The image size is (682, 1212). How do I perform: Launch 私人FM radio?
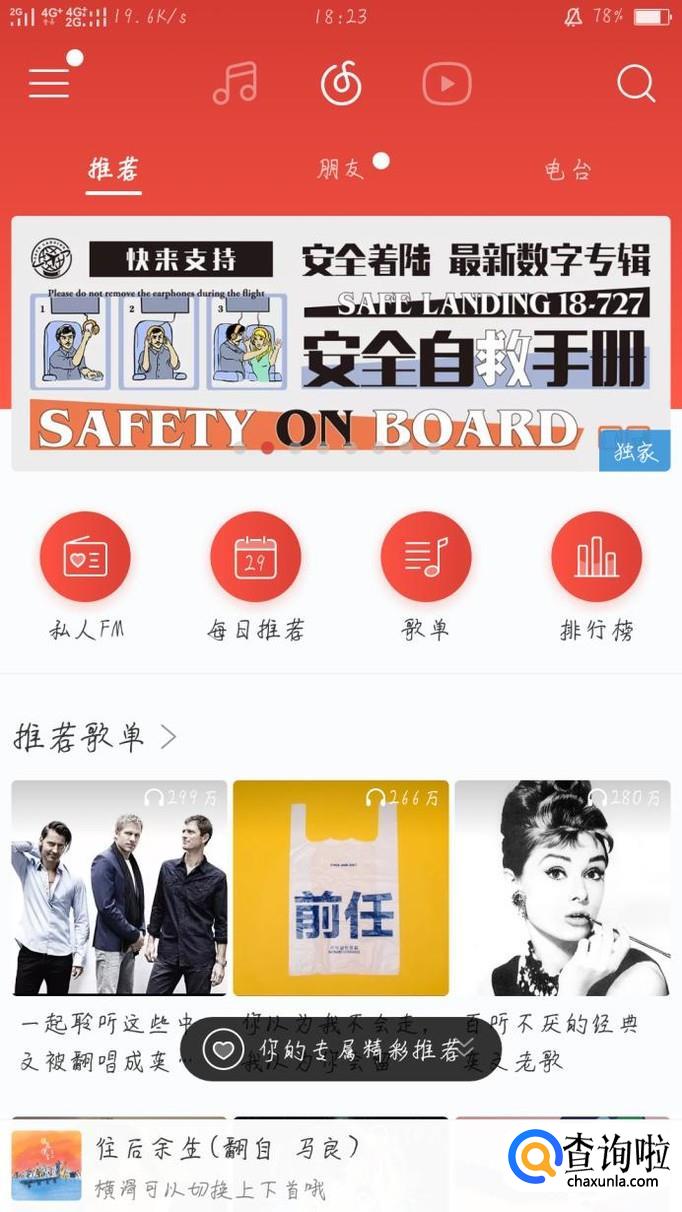(85, 557)
